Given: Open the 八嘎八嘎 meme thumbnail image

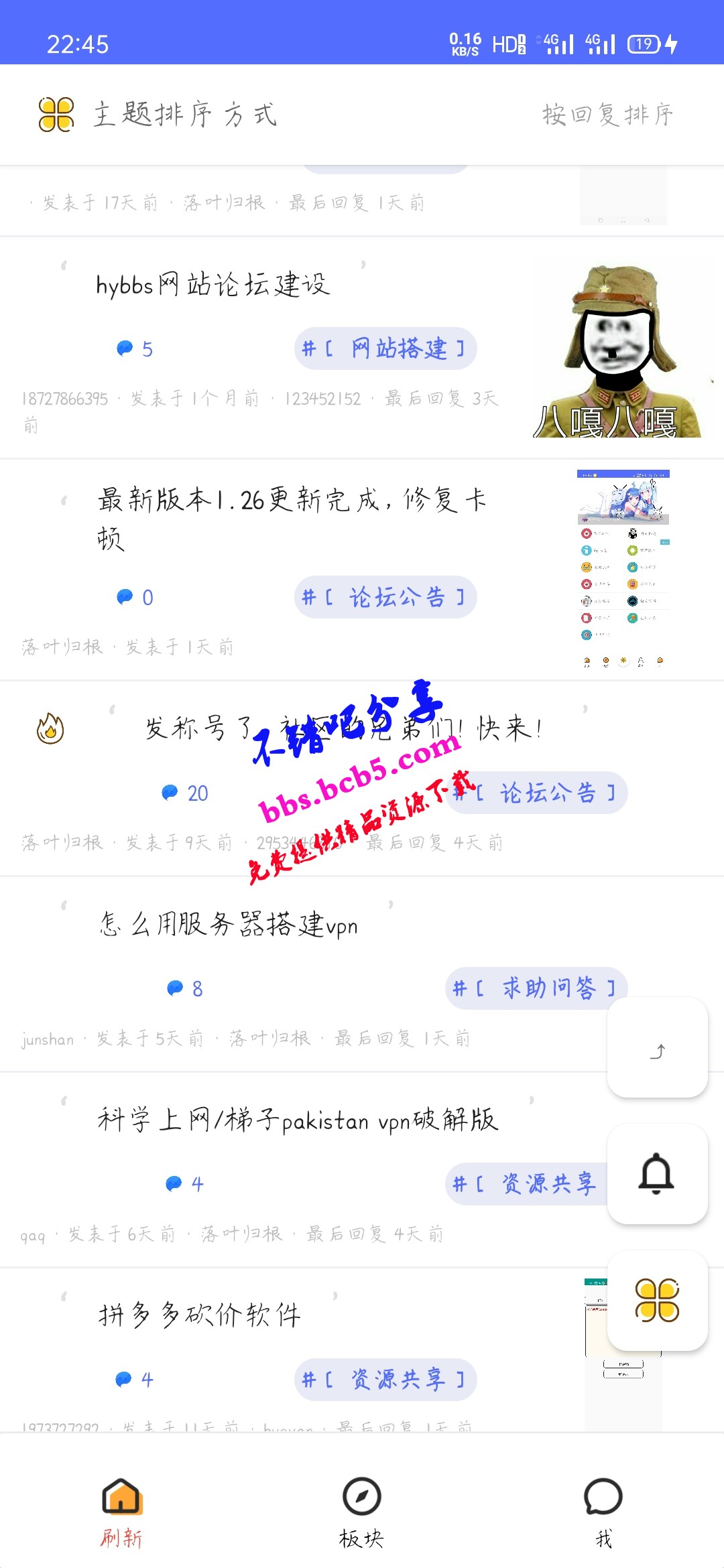Looking at the screenshot, I should (618, 349).
